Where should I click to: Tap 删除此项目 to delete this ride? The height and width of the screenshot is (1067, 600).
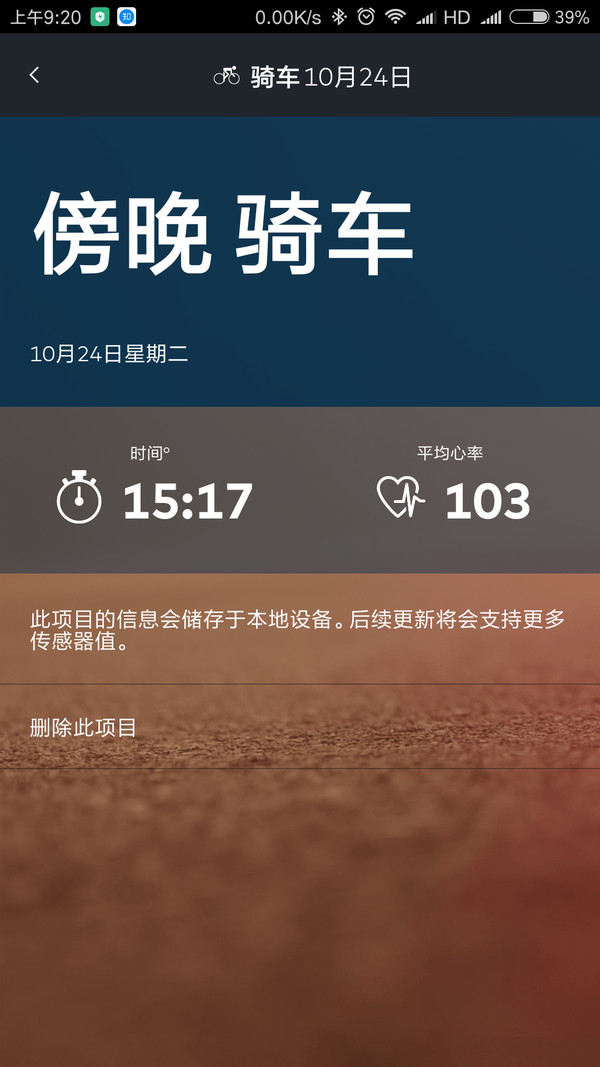pos(83,728)
